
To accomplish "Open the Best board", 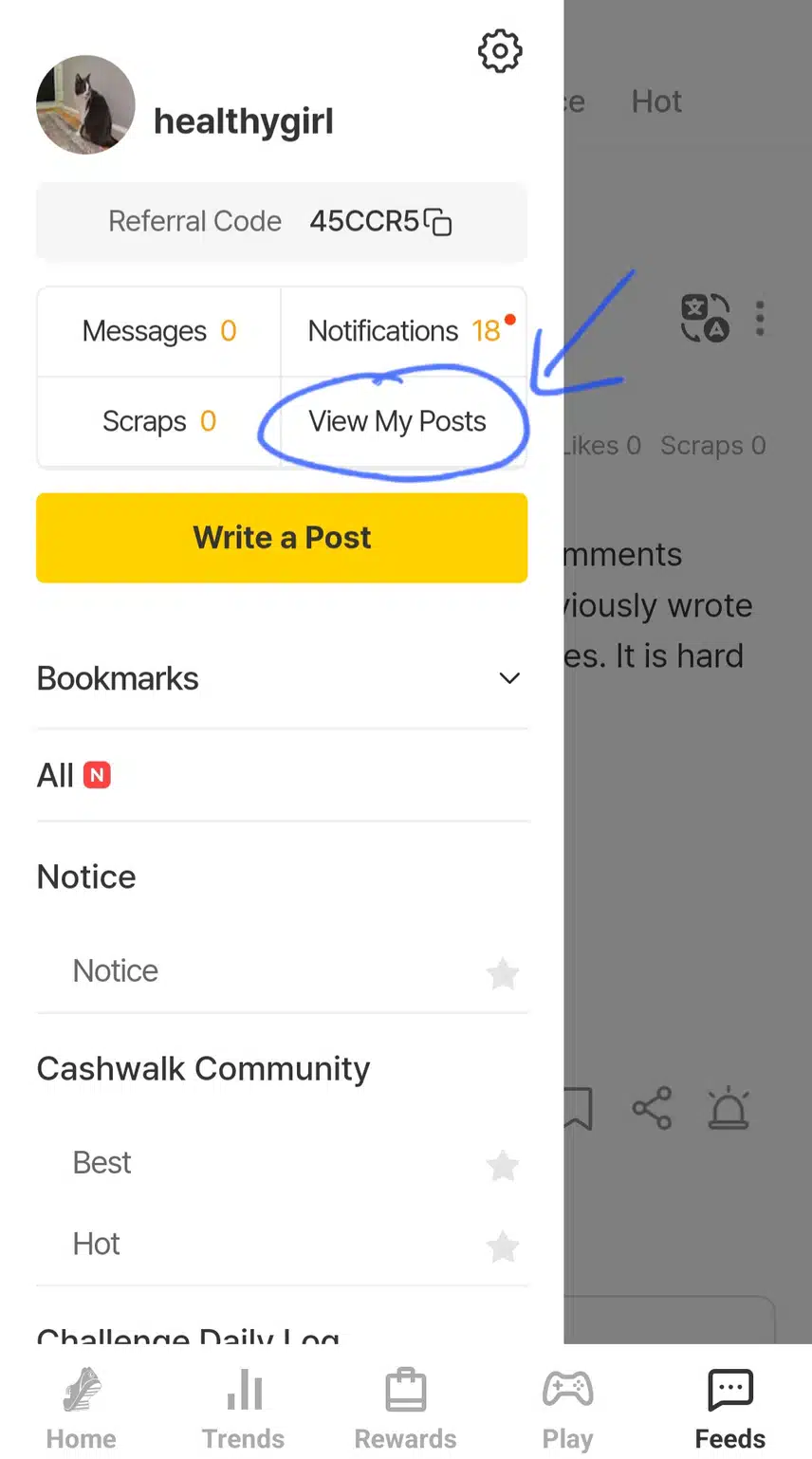I will 101,1162.
